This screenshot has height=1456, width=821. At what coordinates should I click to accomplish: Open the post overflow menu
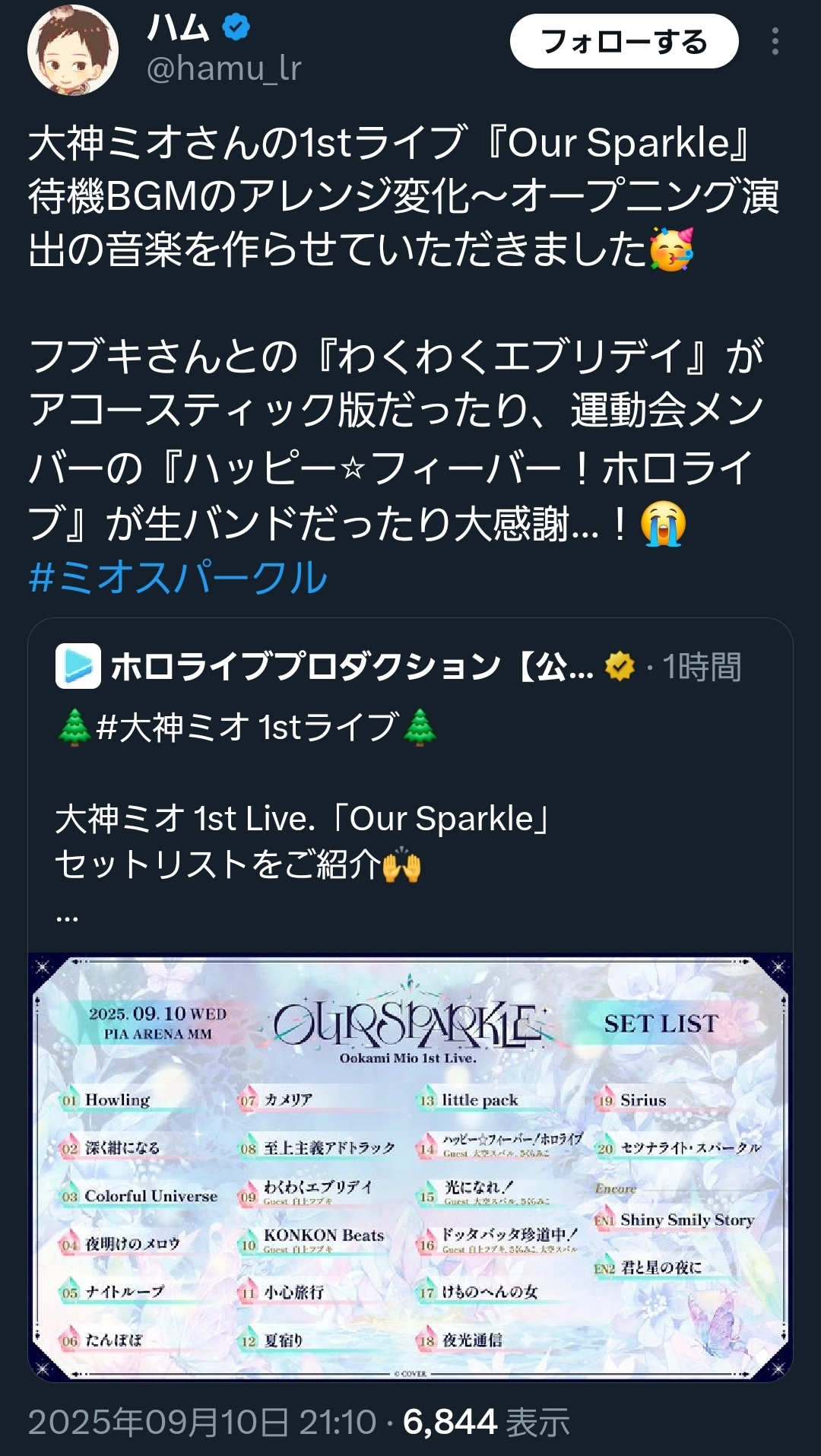(x=775, y=41)
